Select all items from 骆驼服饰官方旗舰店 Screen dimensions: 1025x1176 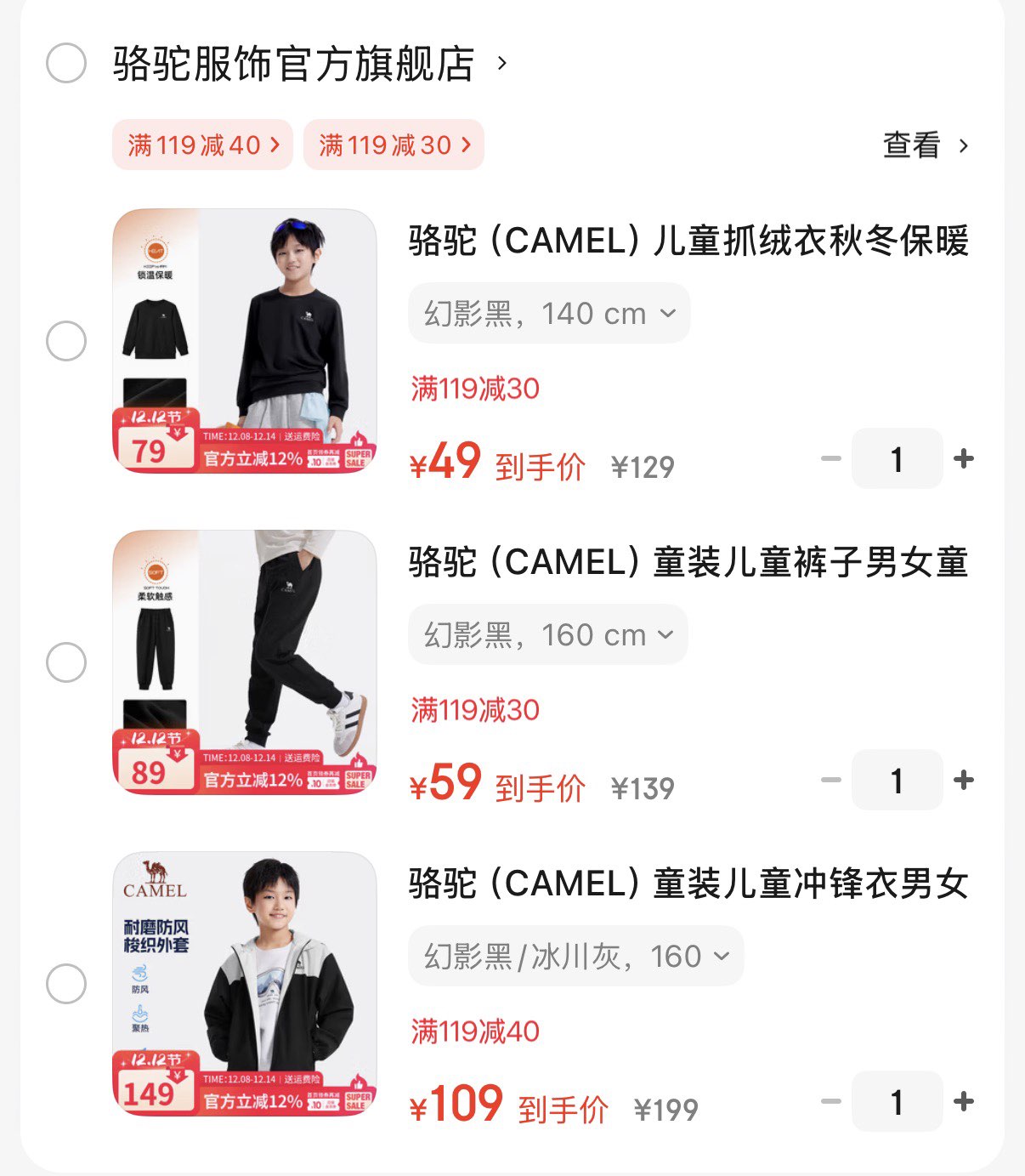point(66,64)
